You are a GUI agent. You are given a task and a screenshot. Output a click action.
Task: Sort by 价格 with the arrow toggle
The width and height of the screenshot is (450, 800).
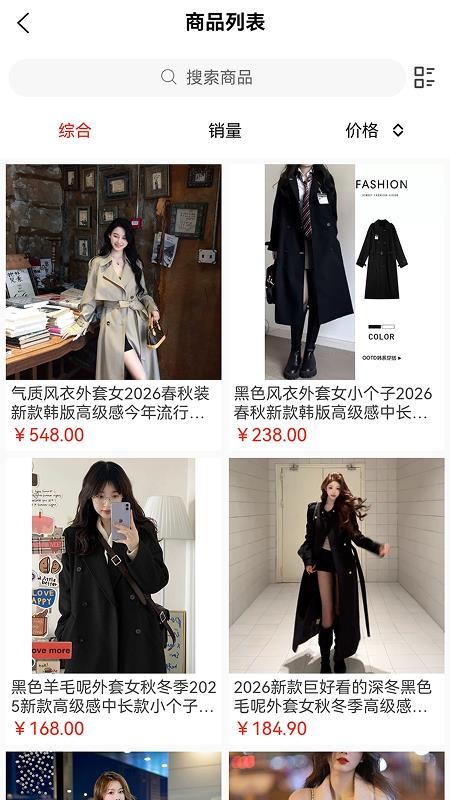point(375,131)
